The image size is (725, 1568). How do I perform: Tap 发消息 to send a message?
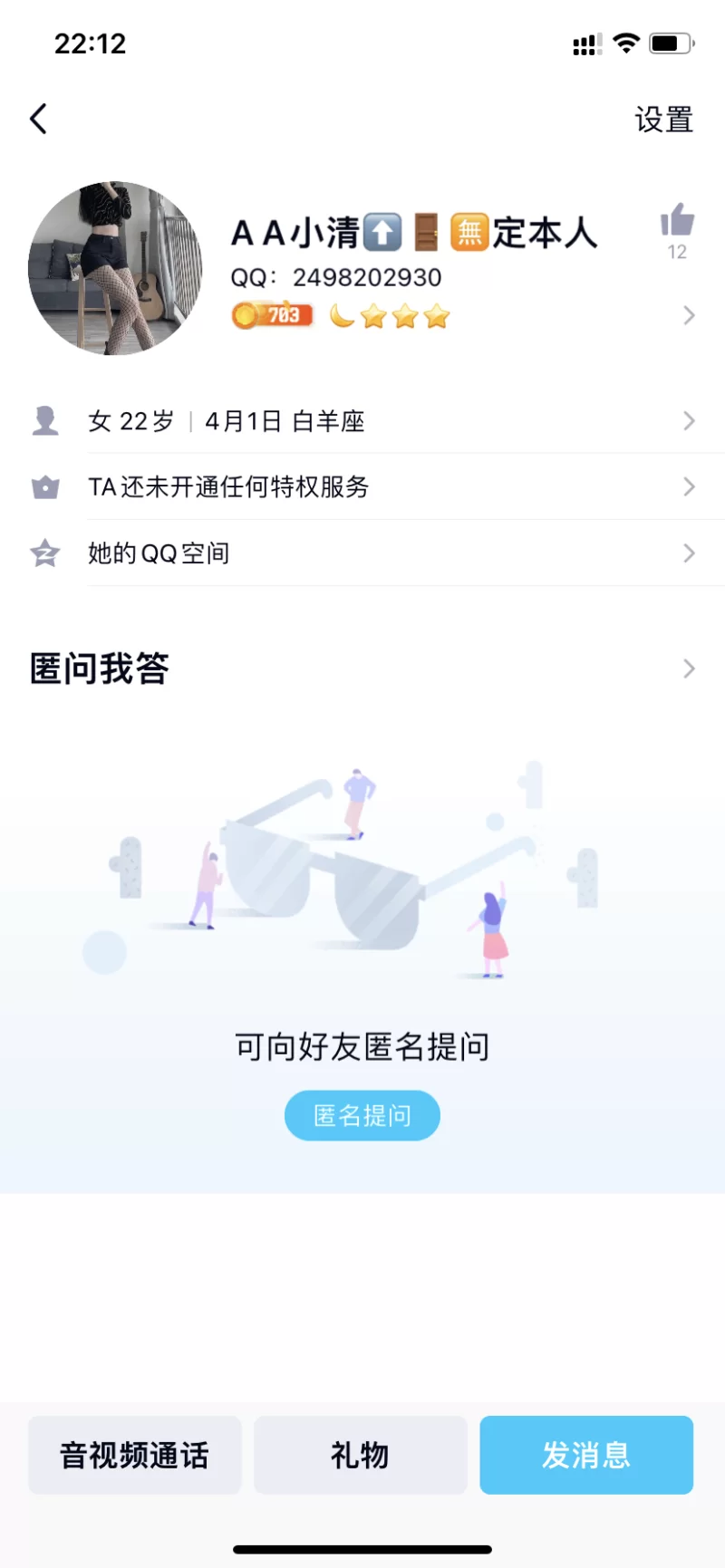click(586, 1455)
